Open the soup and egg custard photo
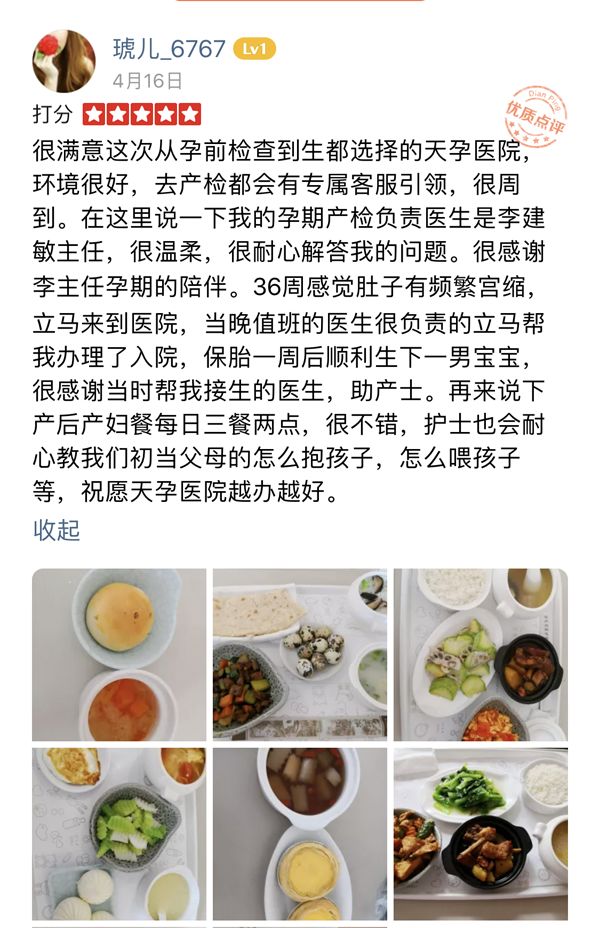 point(299,834)
